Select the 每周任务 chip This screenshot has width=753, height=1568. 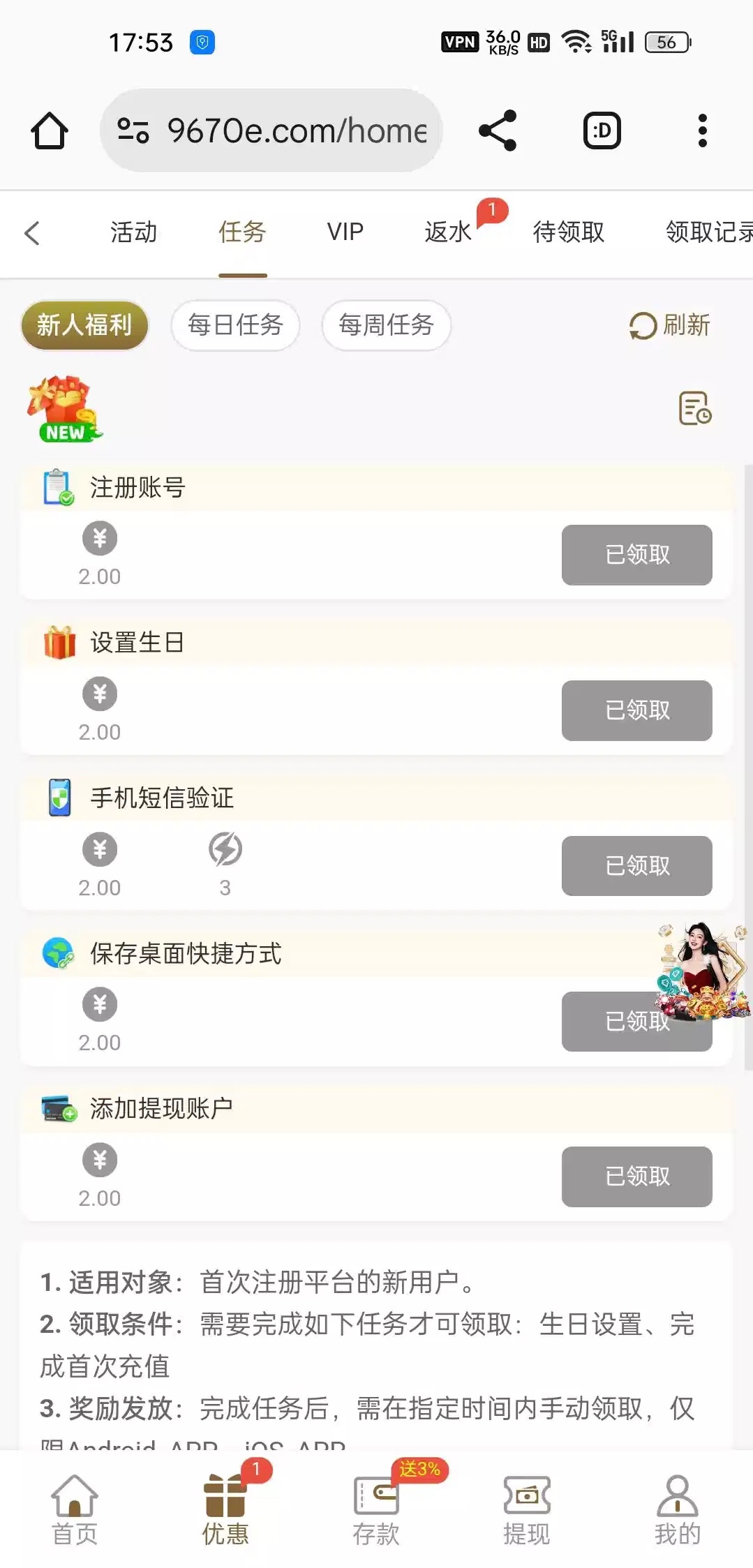click(386, 325)
